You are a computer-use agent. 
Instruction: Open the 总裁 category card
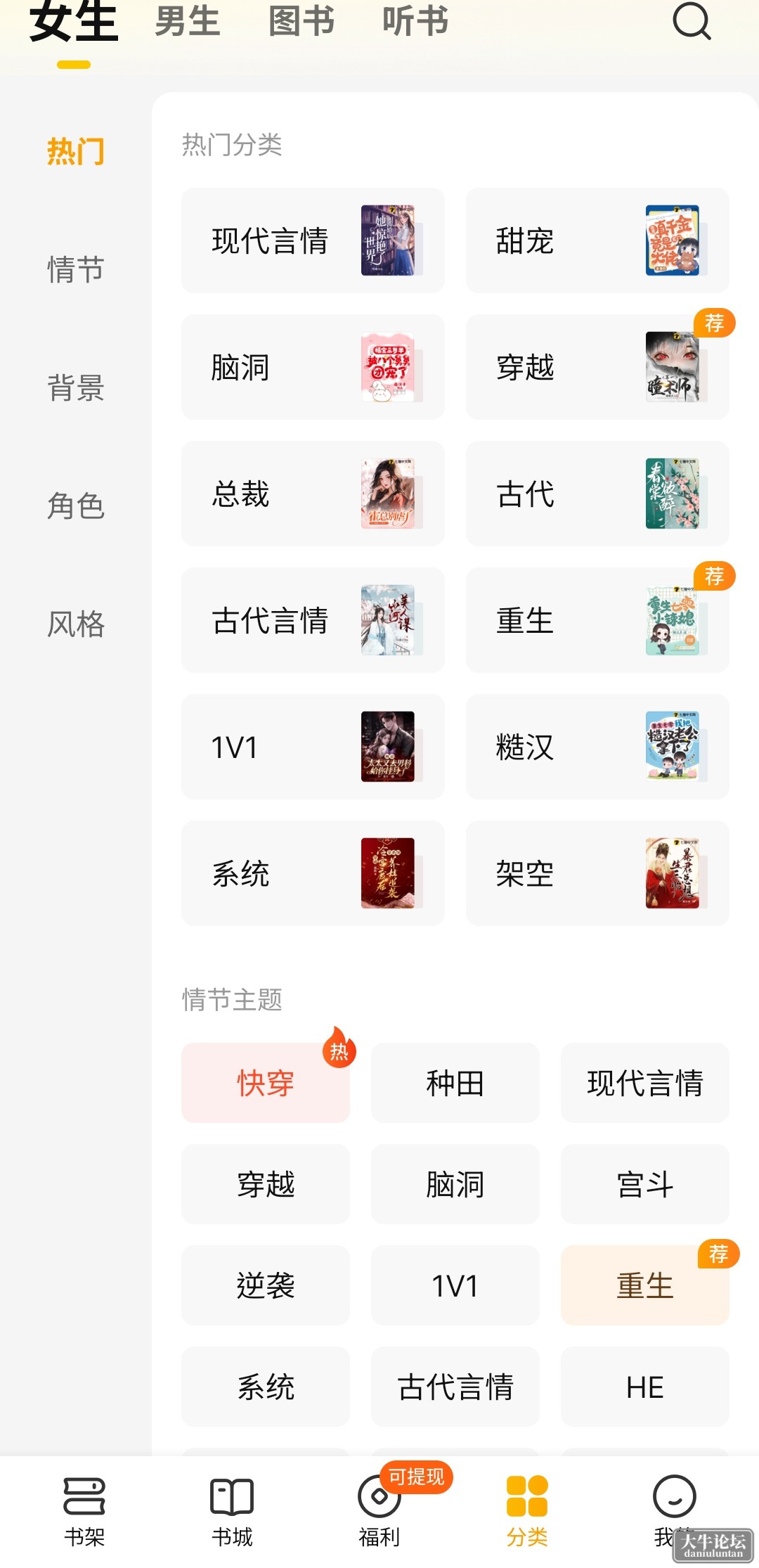(313, 494)
